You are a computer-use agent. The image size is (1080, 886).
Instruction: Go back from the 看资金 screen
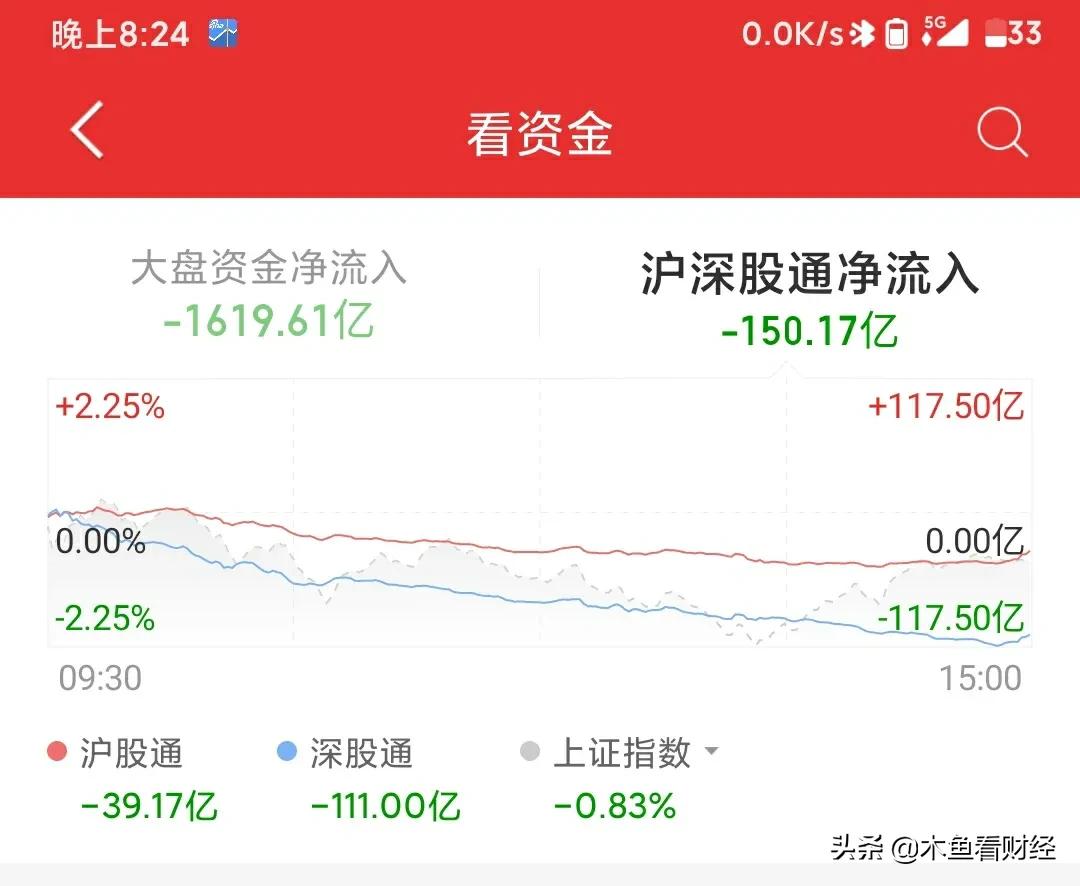point(88,131)
